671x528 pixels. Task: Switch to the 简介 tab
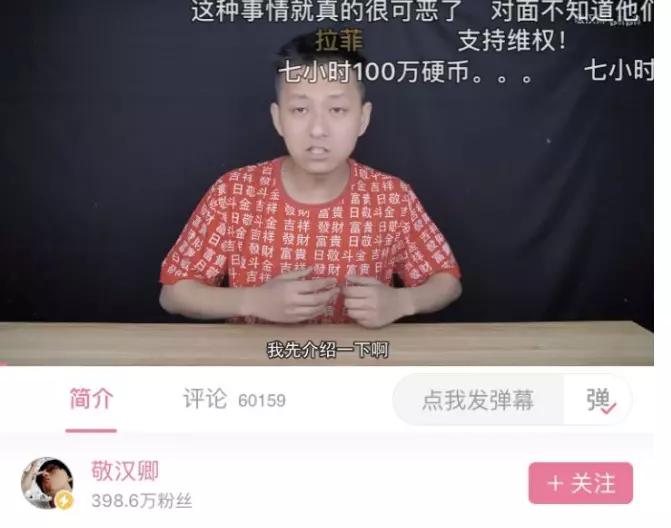pyautogui.click(x=91, y=399)
